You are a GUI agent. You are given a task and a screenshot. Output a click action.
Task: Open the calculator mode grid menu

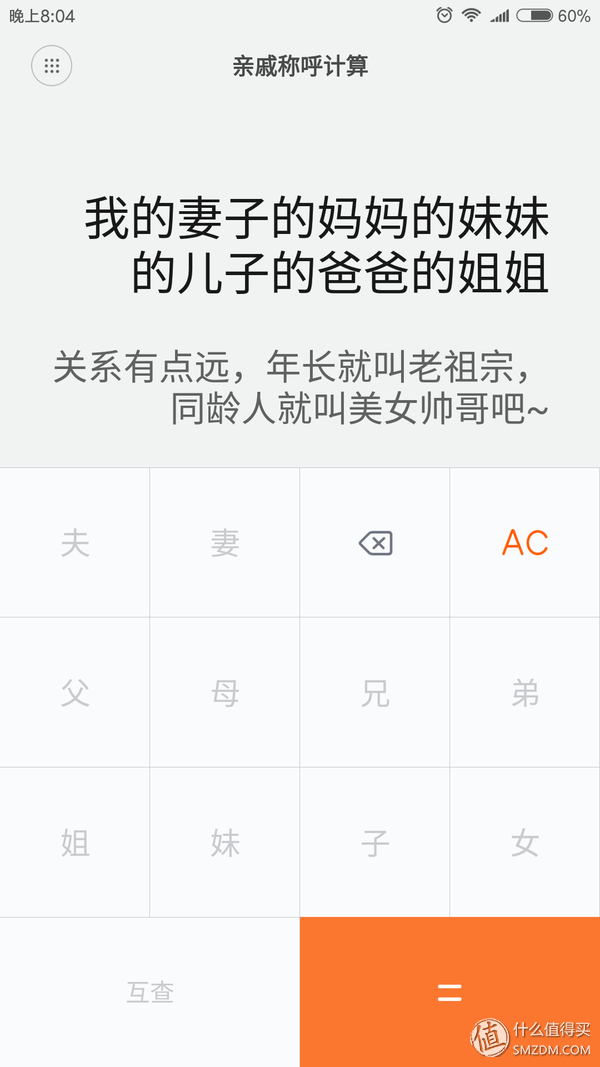[52, 67]
